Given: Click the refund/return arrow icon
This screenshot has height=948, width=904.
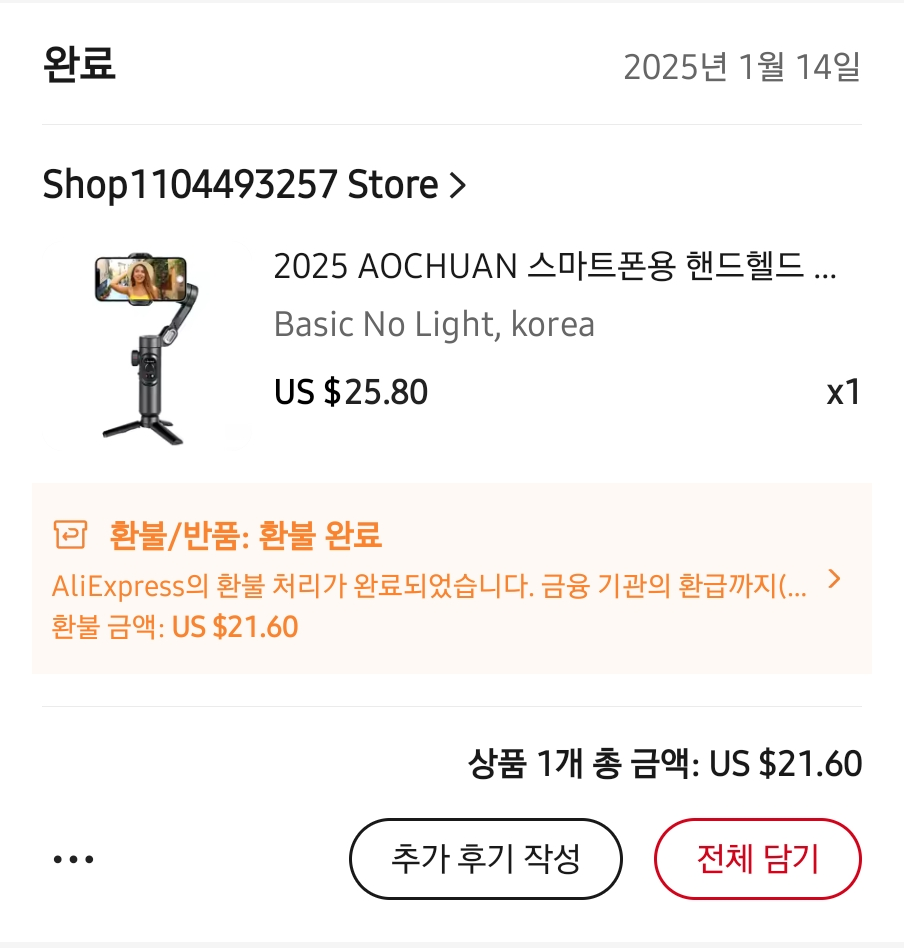Looking at the screenshot, I should 67,536.
